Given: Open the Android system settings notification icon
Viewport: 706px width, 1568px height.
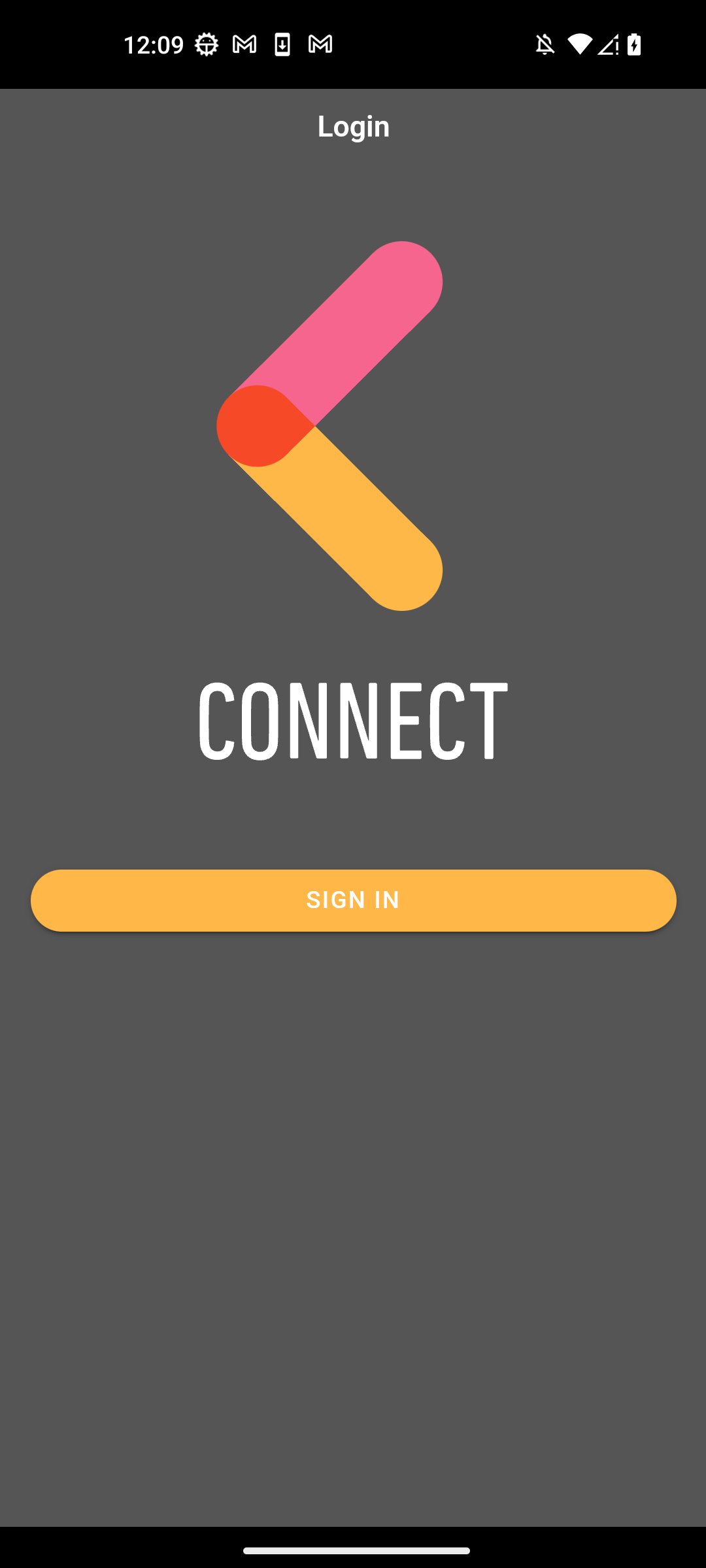Looking at the screenshot, I should click(206, 44).
